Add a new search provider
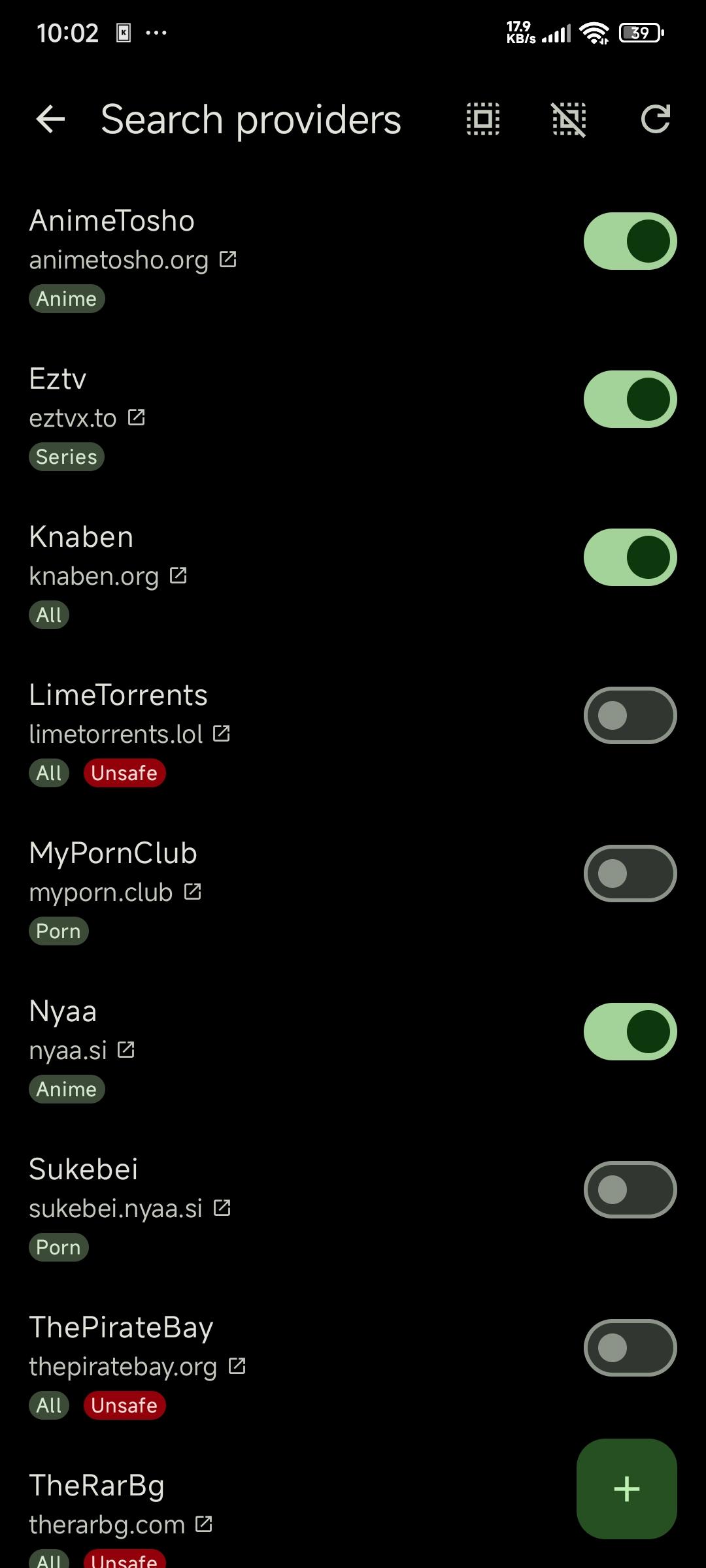 coord(626,1489)
